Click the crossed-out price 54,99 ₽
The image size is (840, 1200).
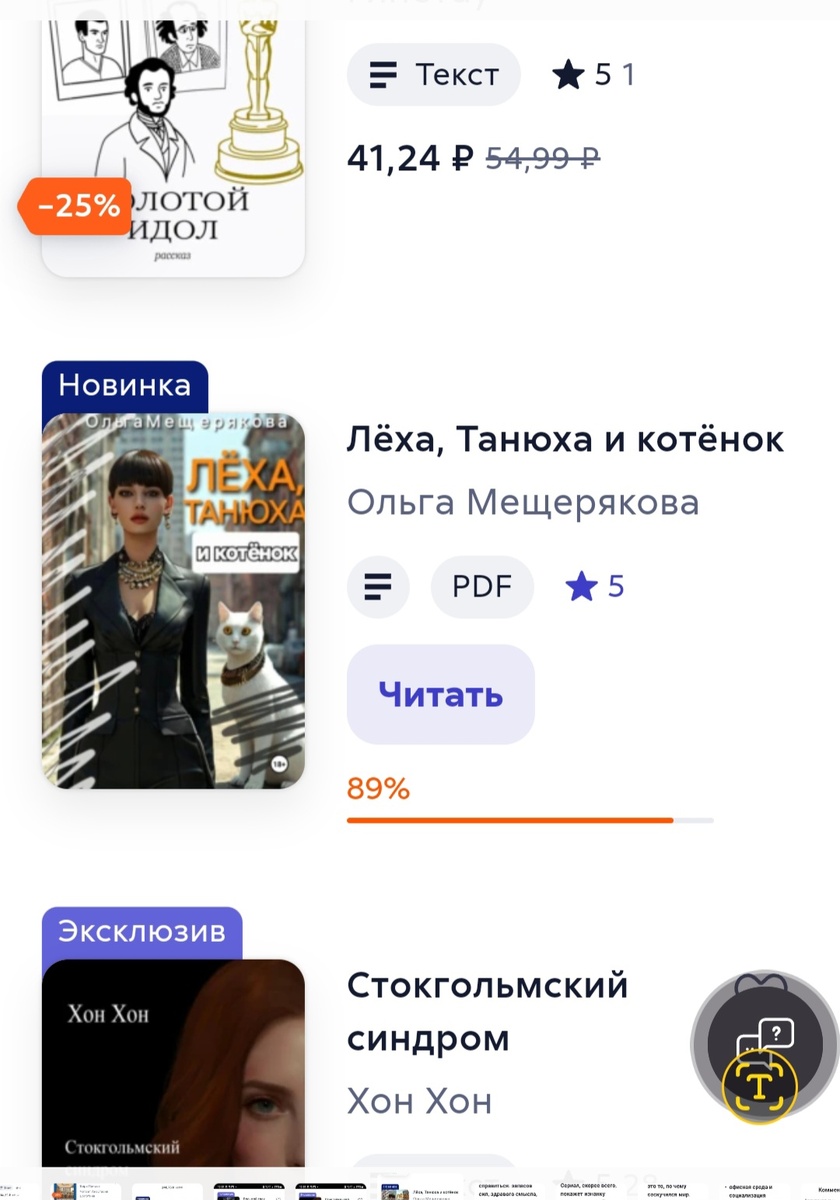[x=540, y=158]
